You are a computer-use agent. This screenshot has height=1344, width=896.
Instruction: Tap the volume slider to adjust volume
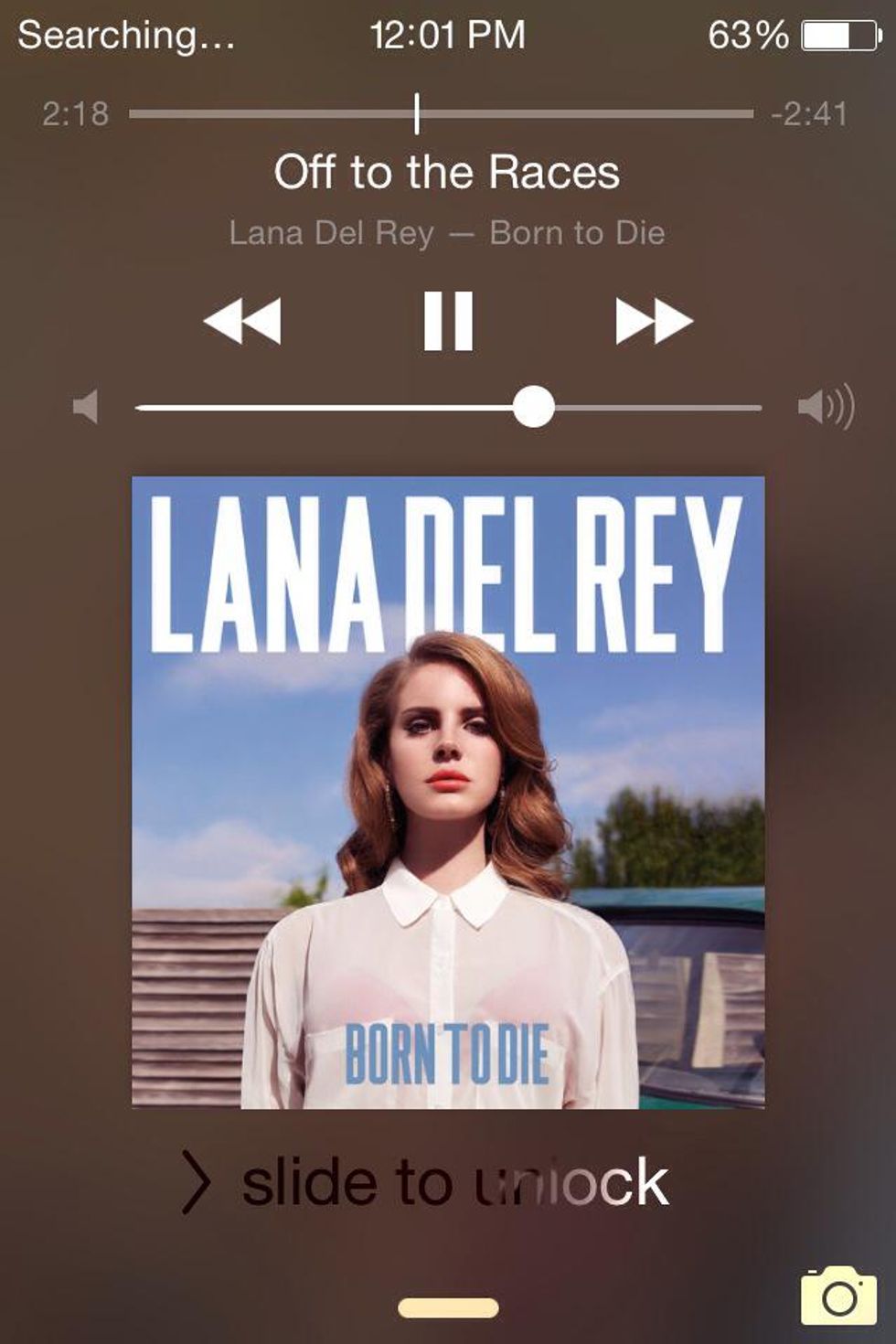coord(534,407)
